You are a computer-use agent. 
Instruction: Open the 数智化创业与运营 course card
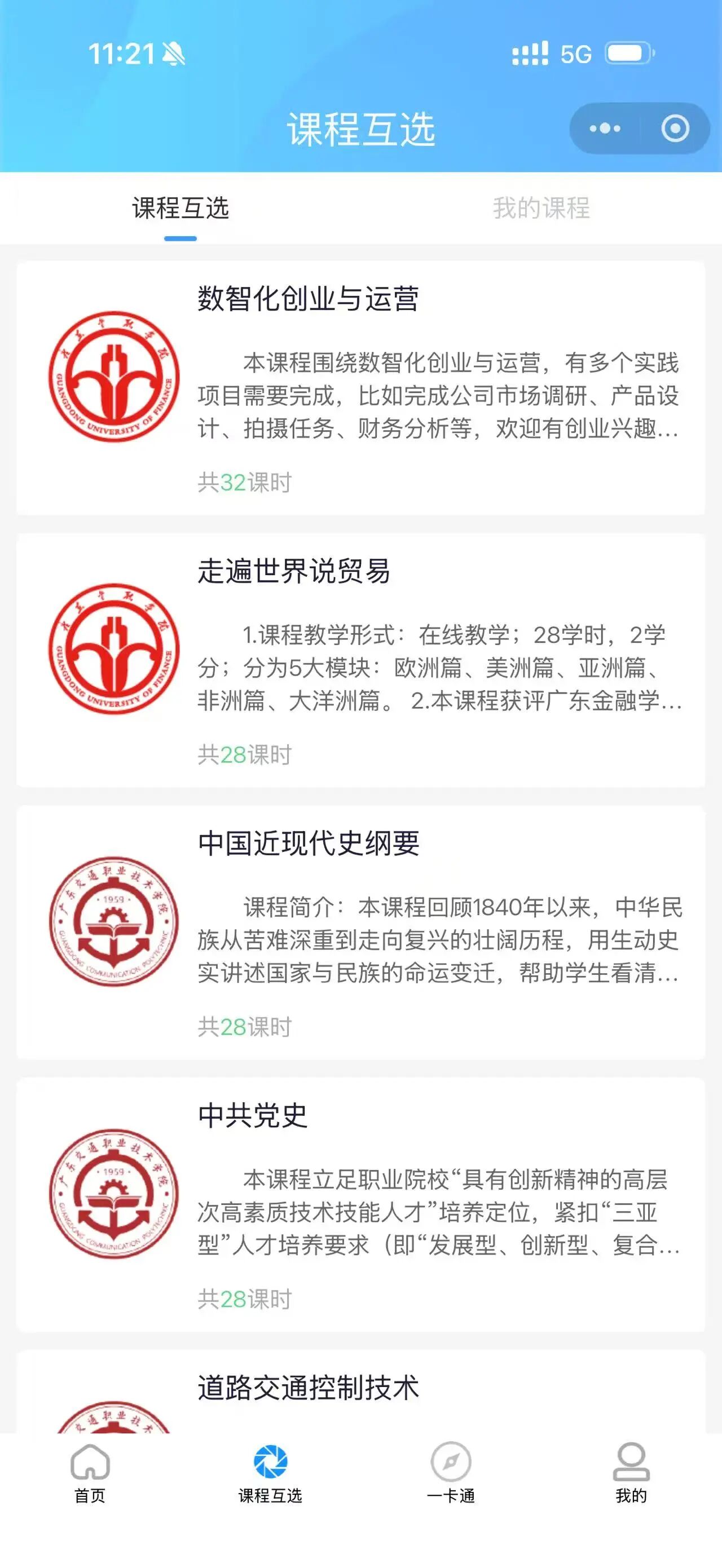(x=360, y=388)
